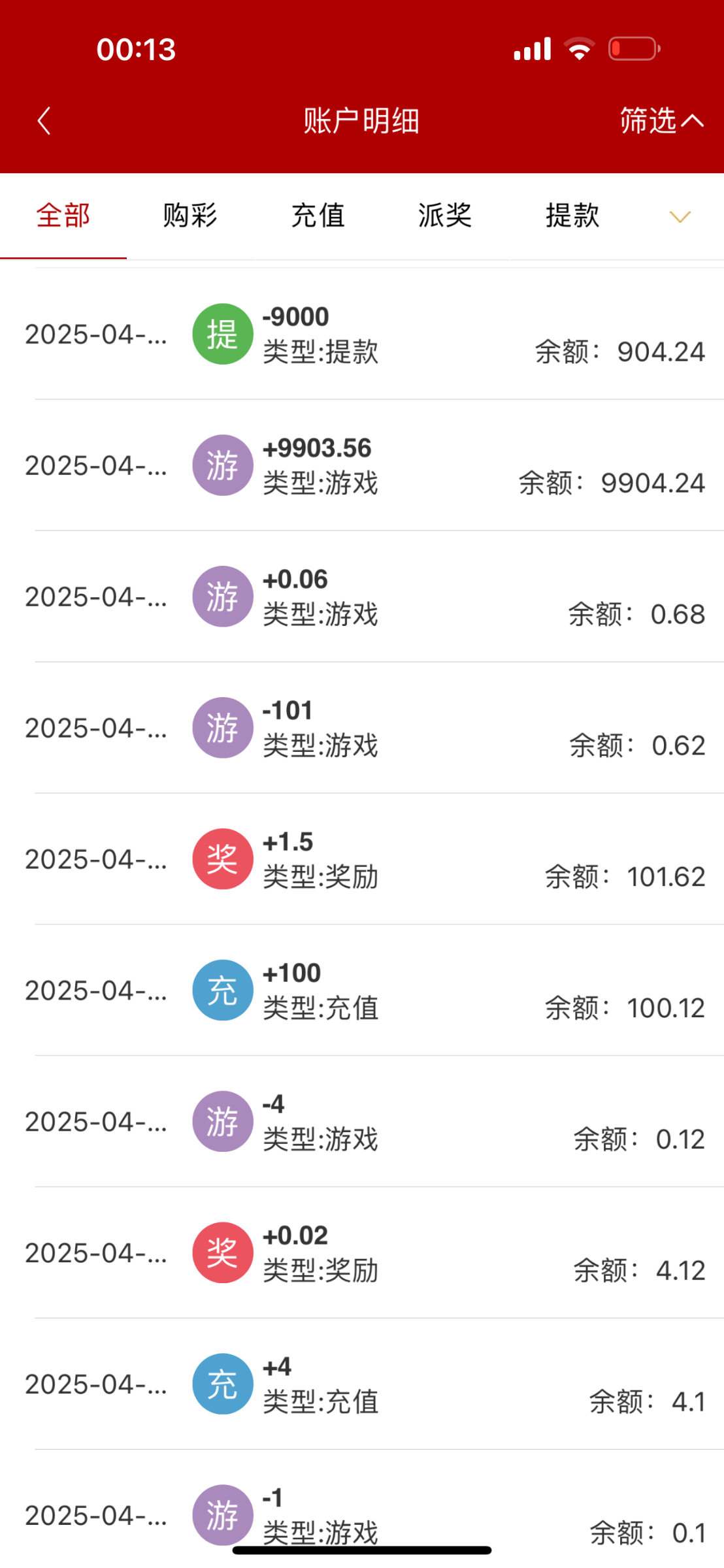The height and width of the screenshot is (1568, 724).
Task: Switch to the 全部 tab
Action: click(x=63, y=216)
